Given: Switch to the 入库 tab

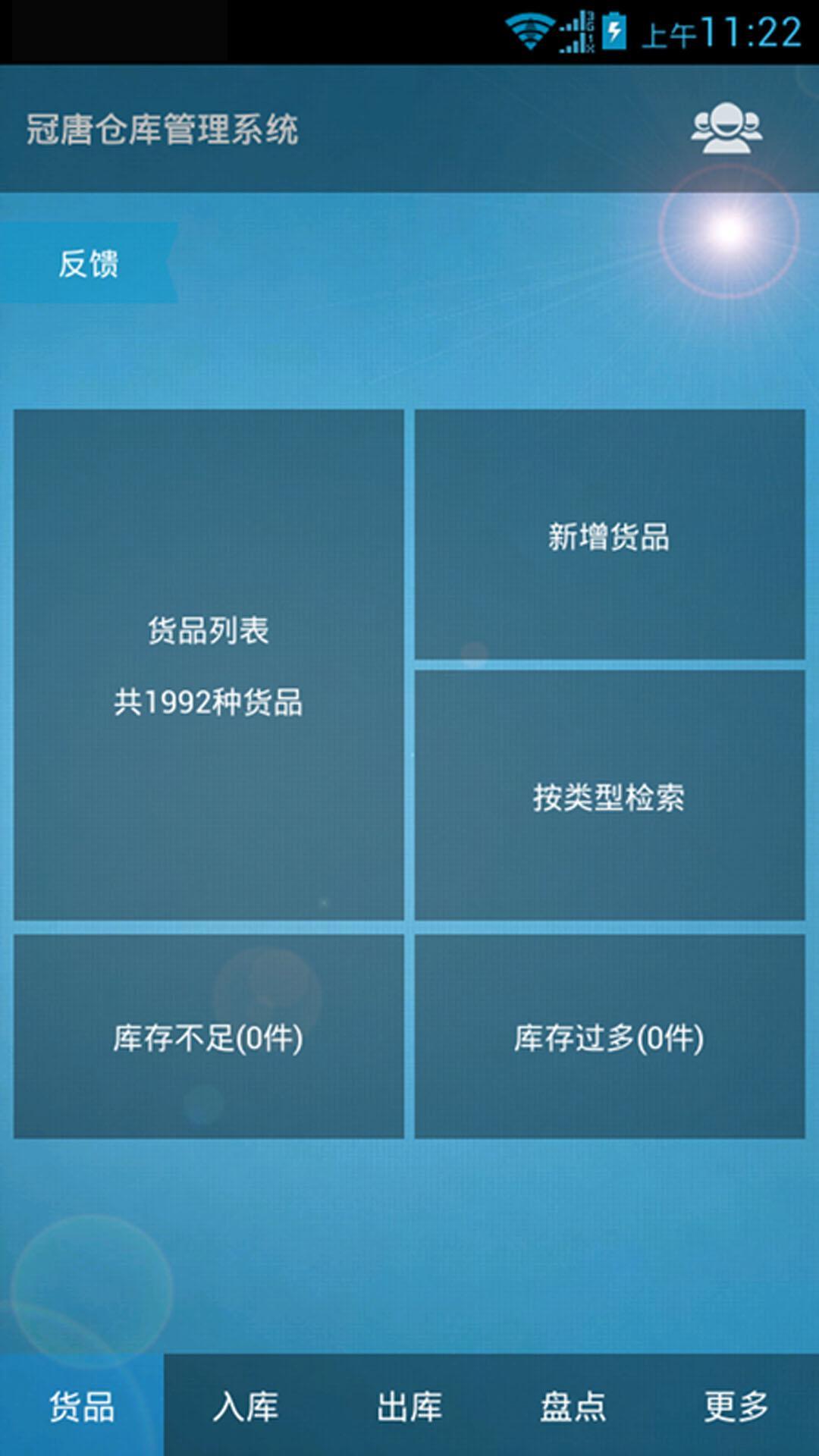Looking at the screenshot, I should click(246, 1405).
